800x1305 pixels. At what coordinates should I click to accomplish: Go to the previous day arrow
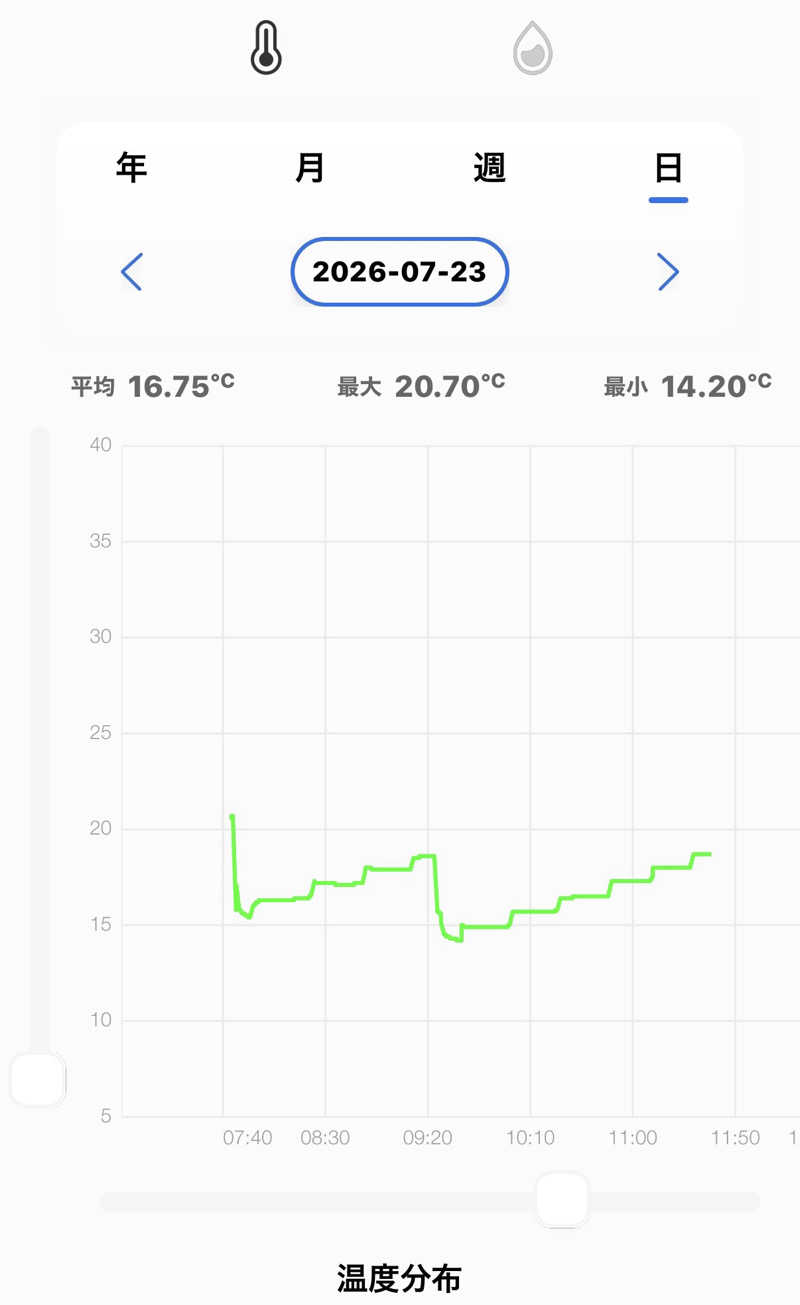pyautogui.click(x=132, y=272)
